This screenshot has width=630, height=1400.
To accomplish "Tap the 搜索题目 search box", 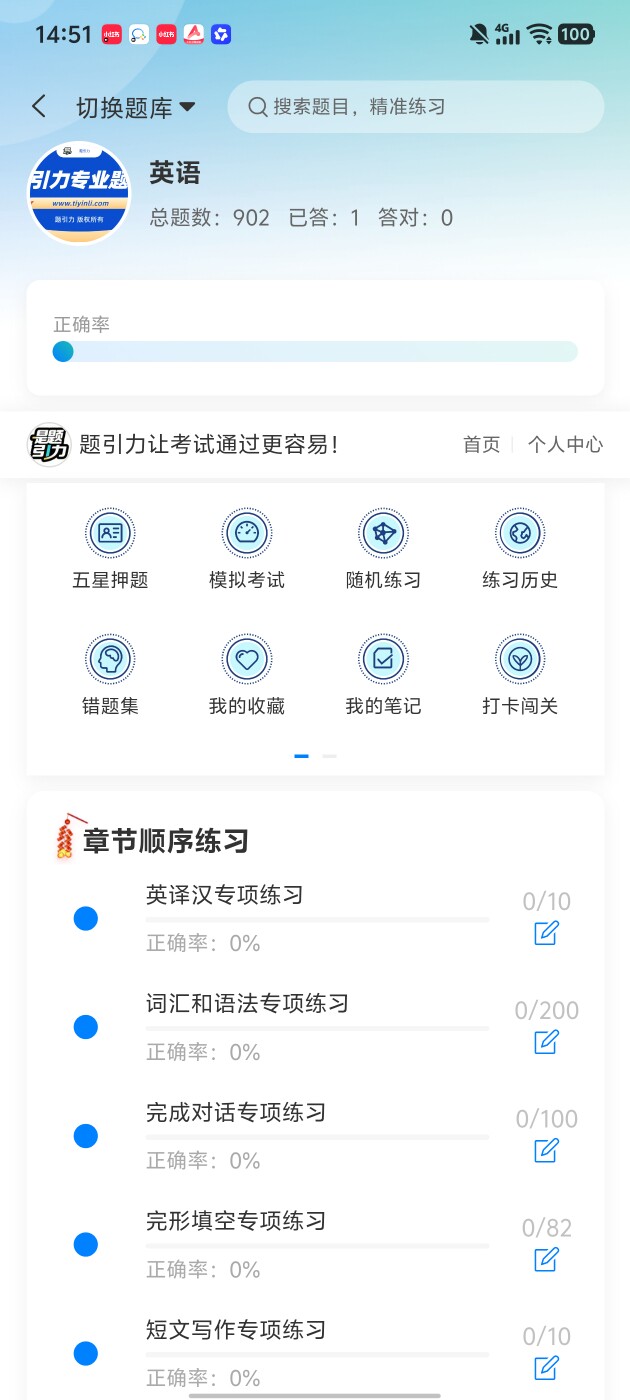I will (x=415, y=107).
